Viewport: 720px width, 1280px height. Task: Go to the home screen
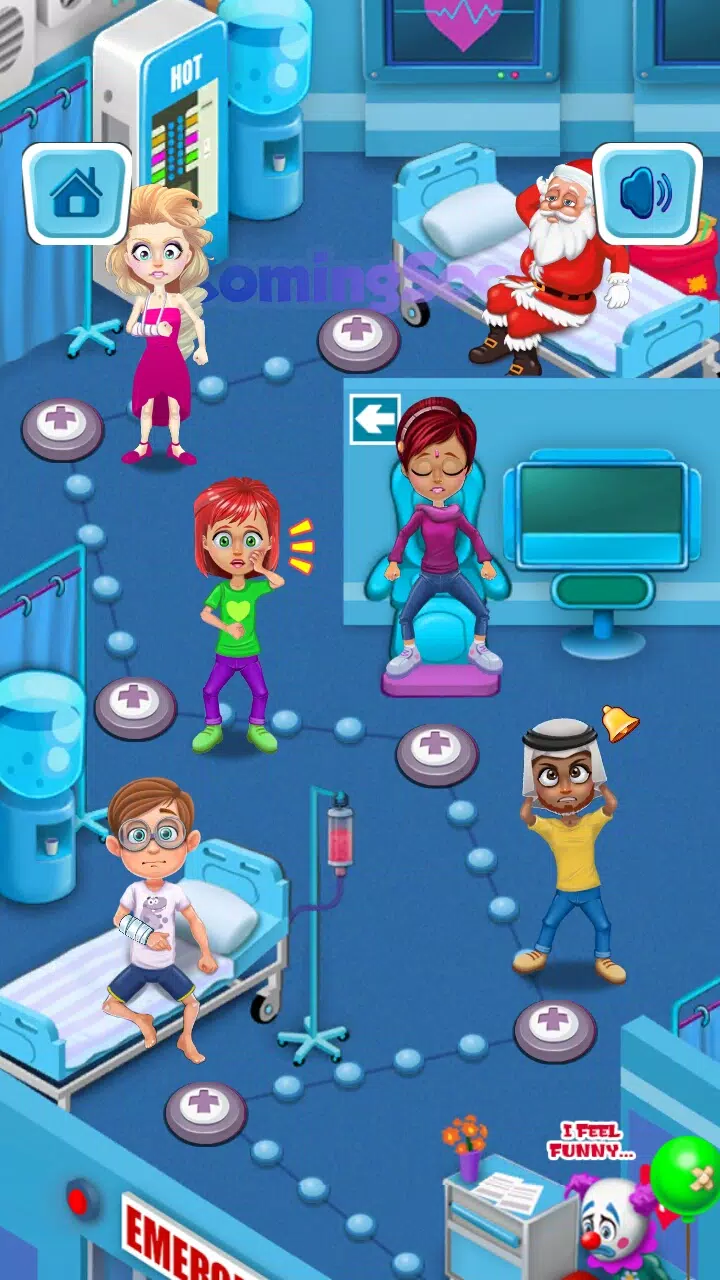[x=77, y=194]
